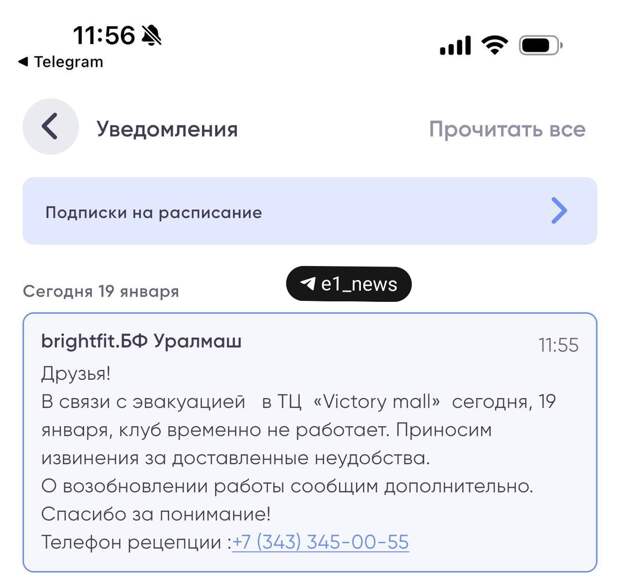Image resolution: width=620 pixels, height=580 pixels.
Task: Tap Прочитать все to mark all read
Action: [x=507, y=129]
